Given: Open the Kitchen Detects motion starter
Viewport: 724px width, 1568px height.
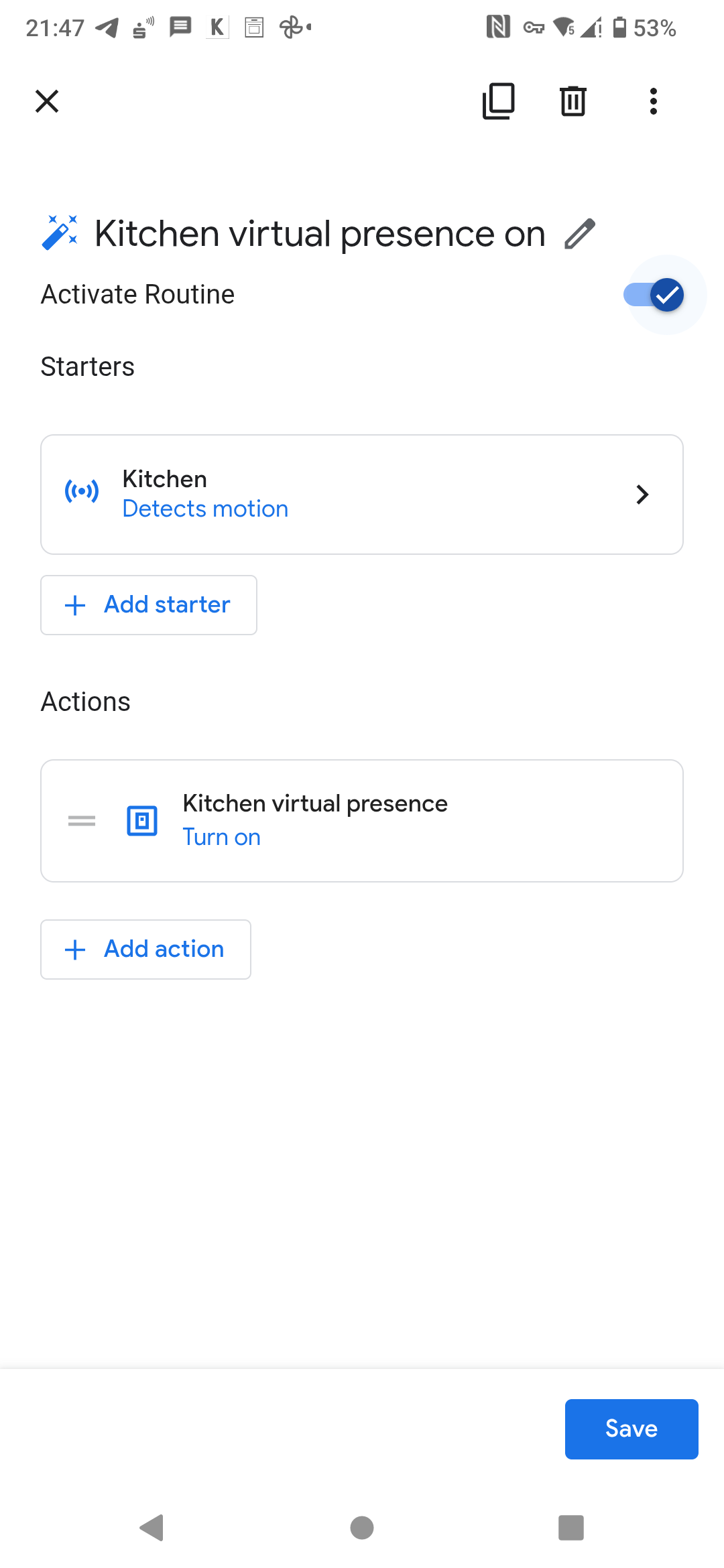Looking at the screenshot, I should 362,495.
